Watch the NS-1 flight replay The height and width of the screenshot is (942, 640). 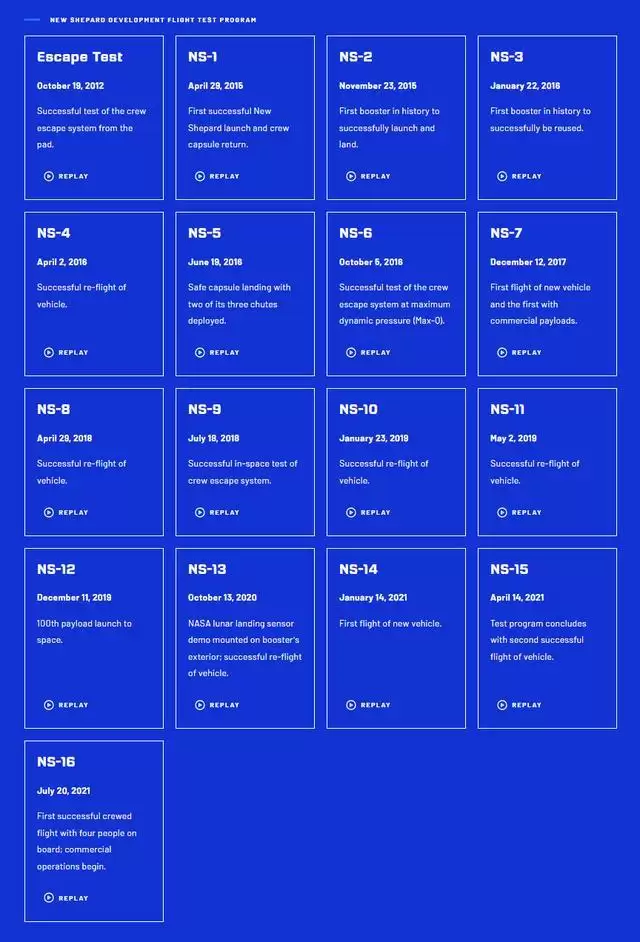pyautogui.click(x=217, y=176)
